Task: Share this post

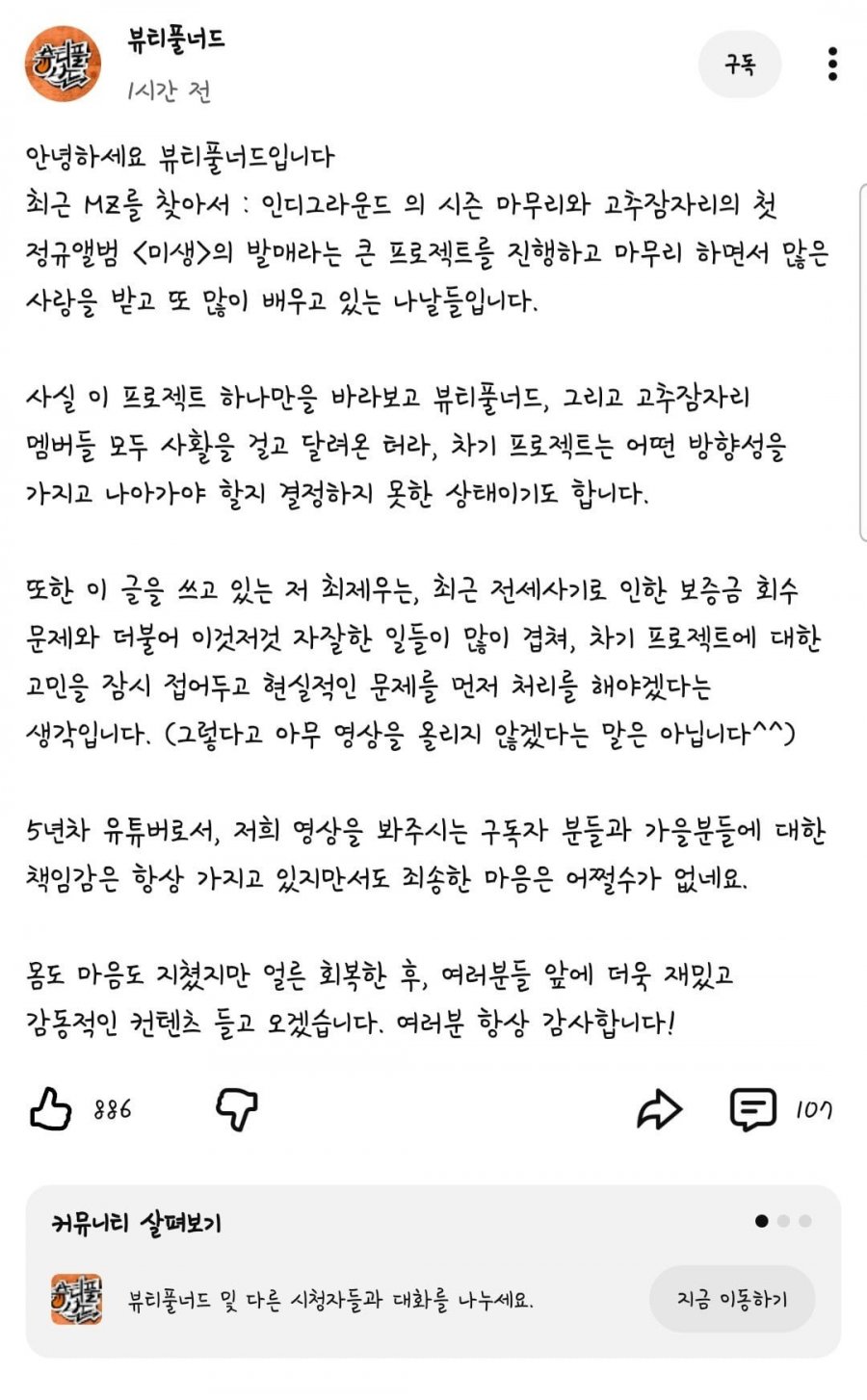Action: [660, 1109]
